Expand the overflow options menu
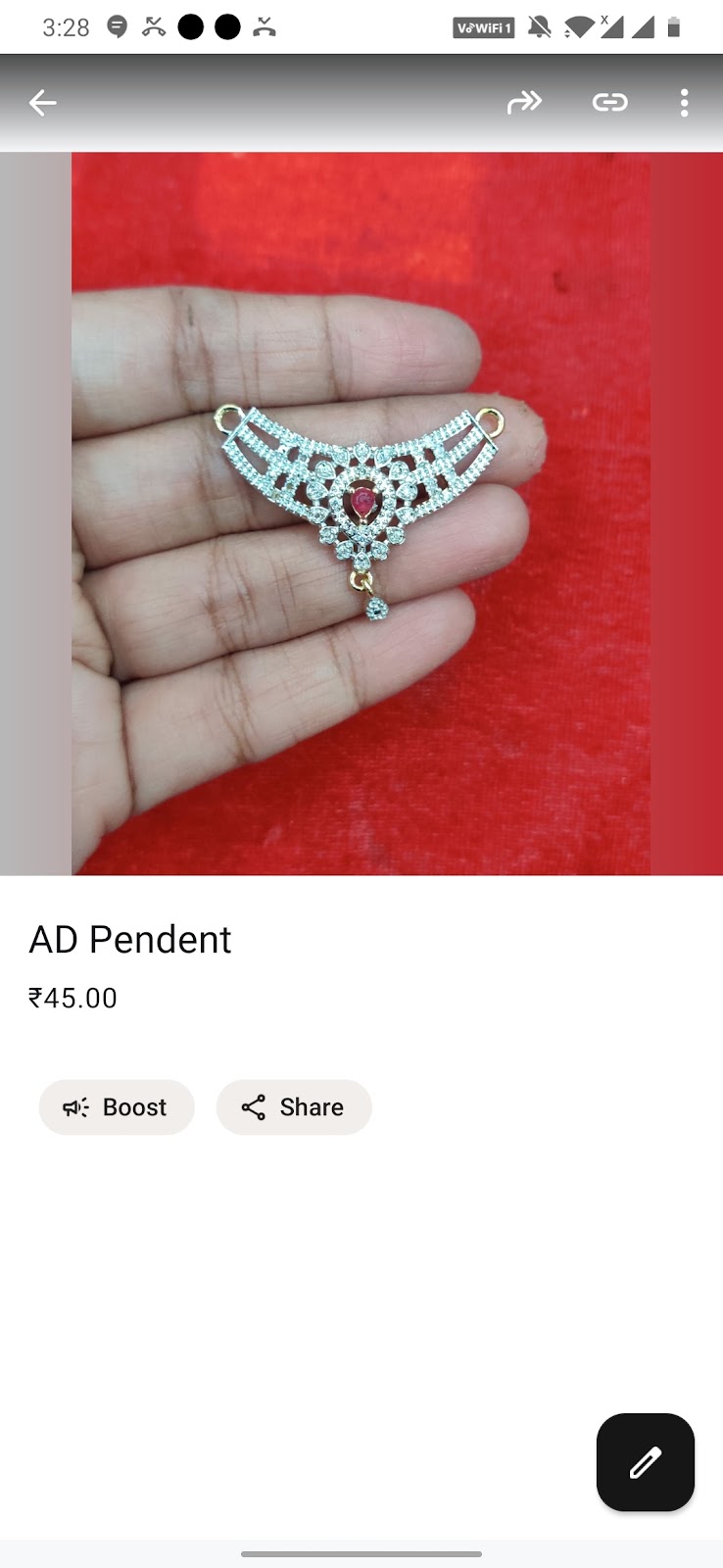 (x=684, y=102)
